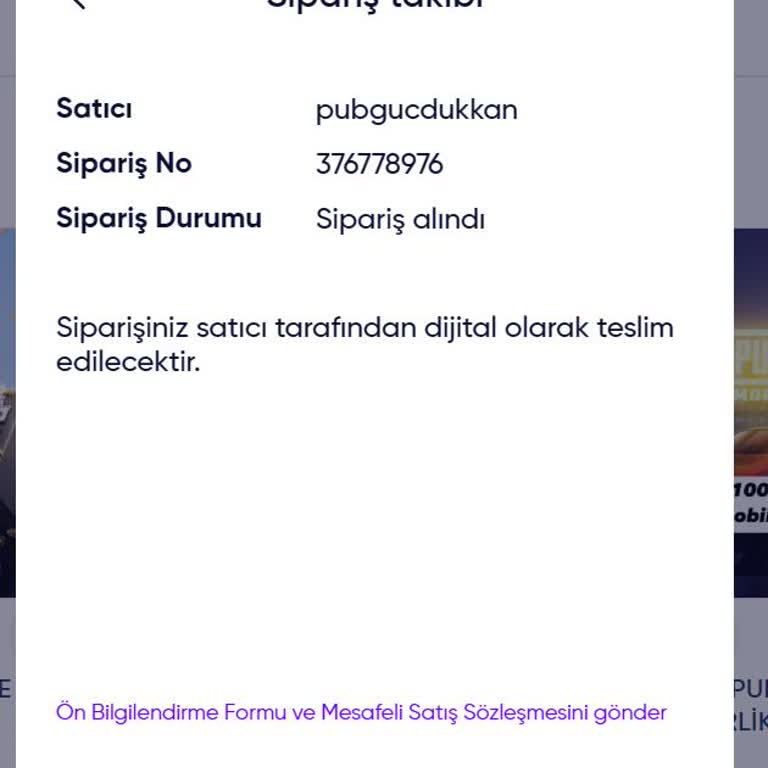Go back from the Sipariş takibi screen
Image resolution: width=768 pixels, height=768 pixels.
click(78, 3)
